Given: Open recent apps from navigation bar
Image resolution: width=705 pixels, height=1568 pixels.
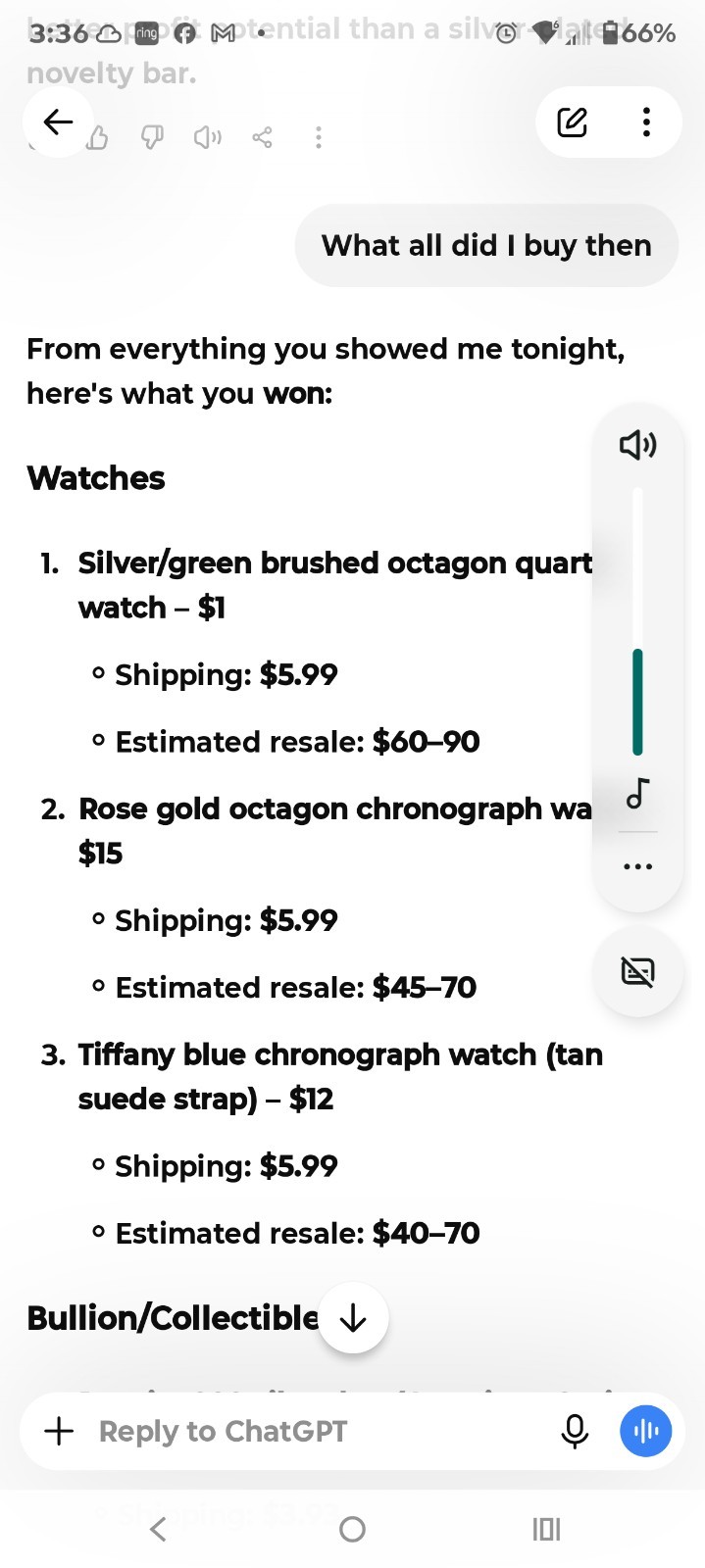Looking at the screenshot, I should click(546, 1529).
